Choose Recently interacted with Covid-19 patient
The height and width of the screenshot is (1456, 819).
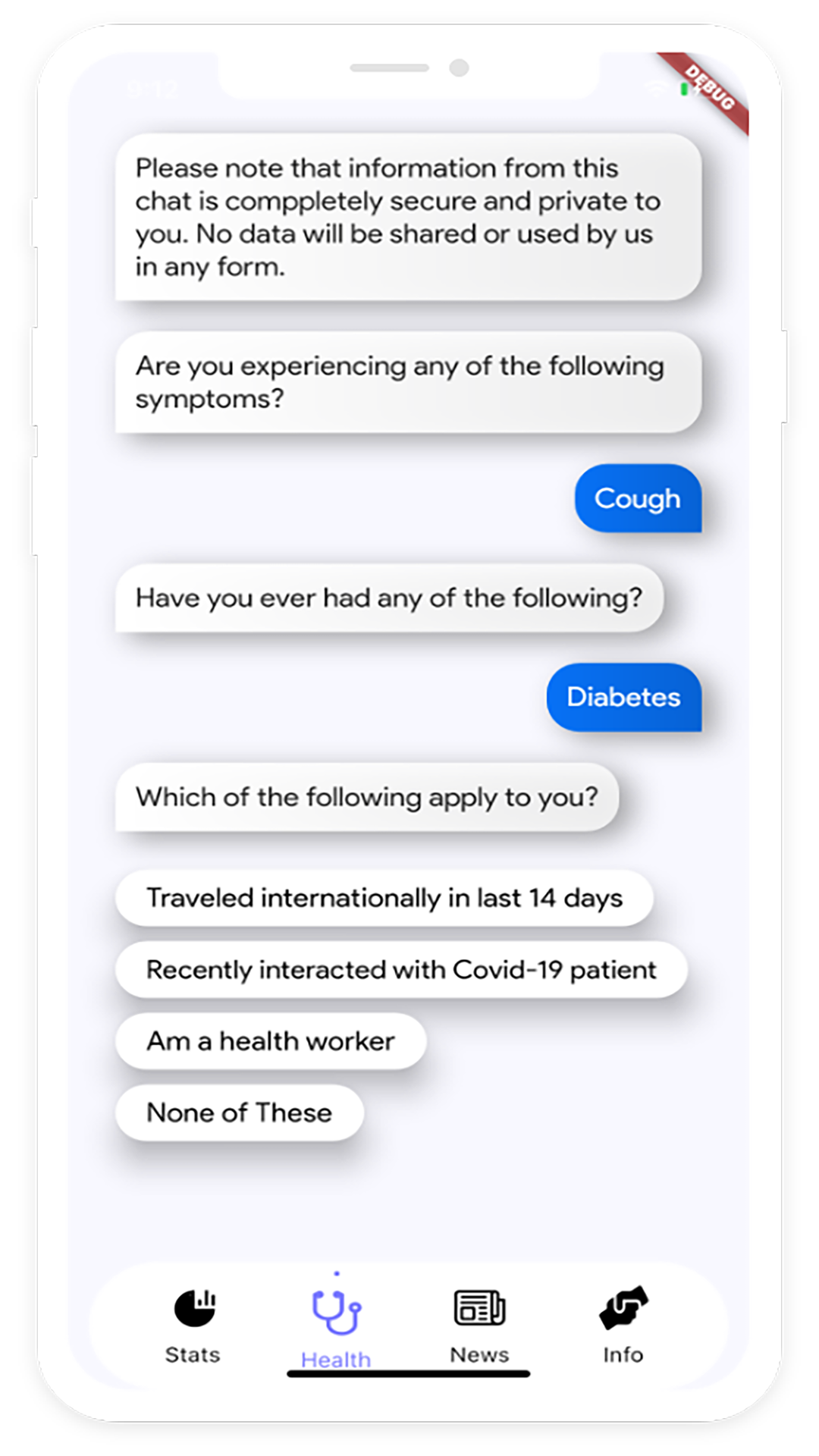(400, 970)
